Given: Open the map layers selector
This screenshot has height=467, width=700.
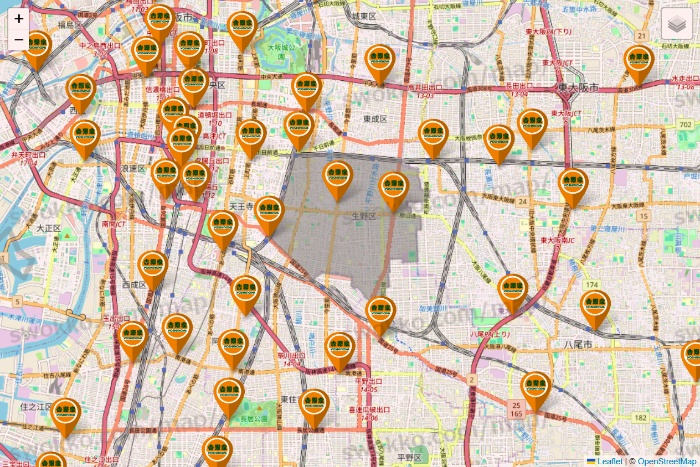Looking at the screenshot, I should coord(677,24).
